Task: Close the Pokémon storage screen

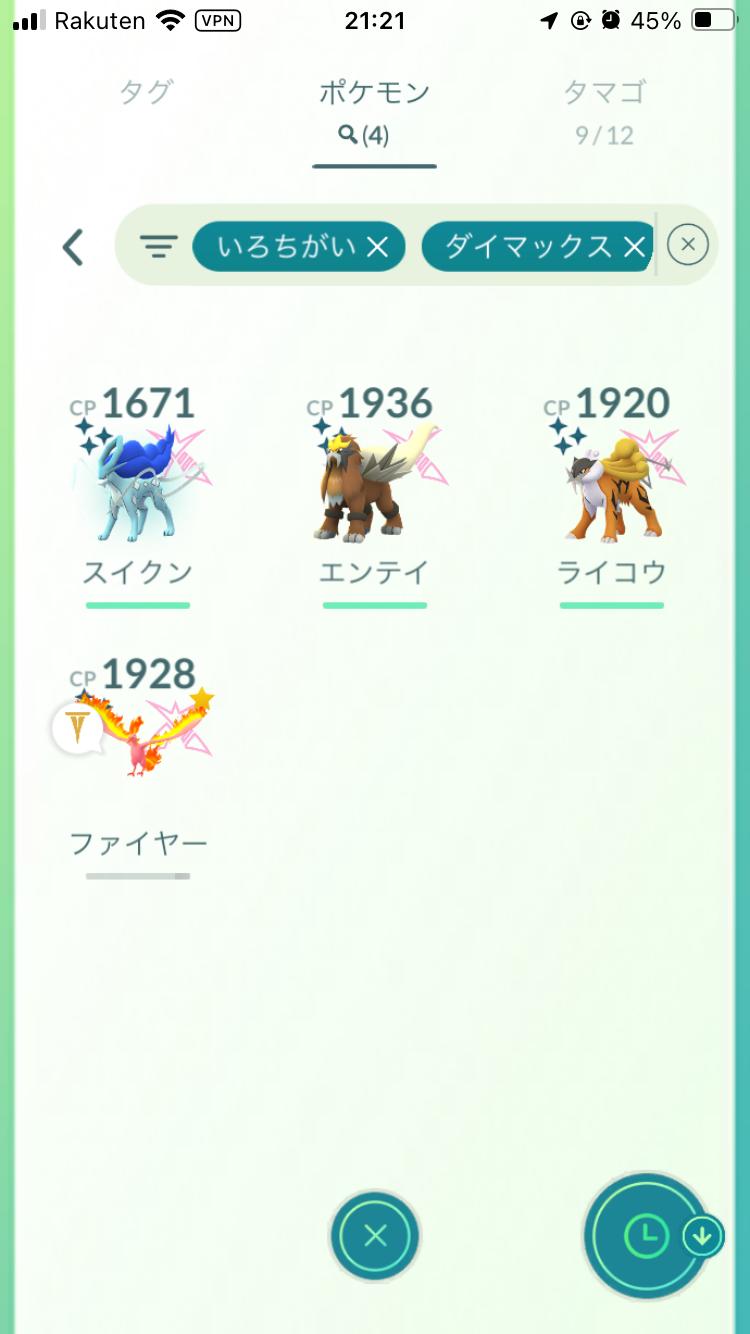Action: pyautogui.click(x=375, y=1236)
